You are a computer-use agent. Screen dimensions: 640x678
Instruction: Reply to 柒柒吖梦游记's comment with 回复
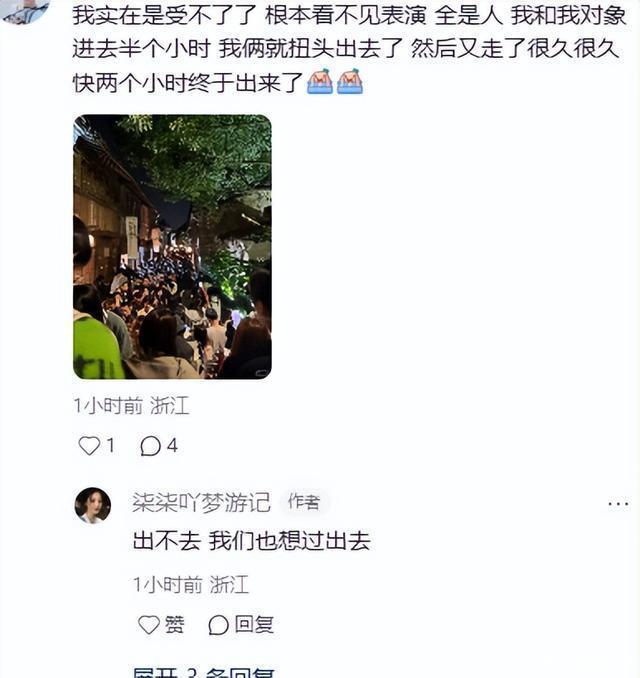coord(241,625)
